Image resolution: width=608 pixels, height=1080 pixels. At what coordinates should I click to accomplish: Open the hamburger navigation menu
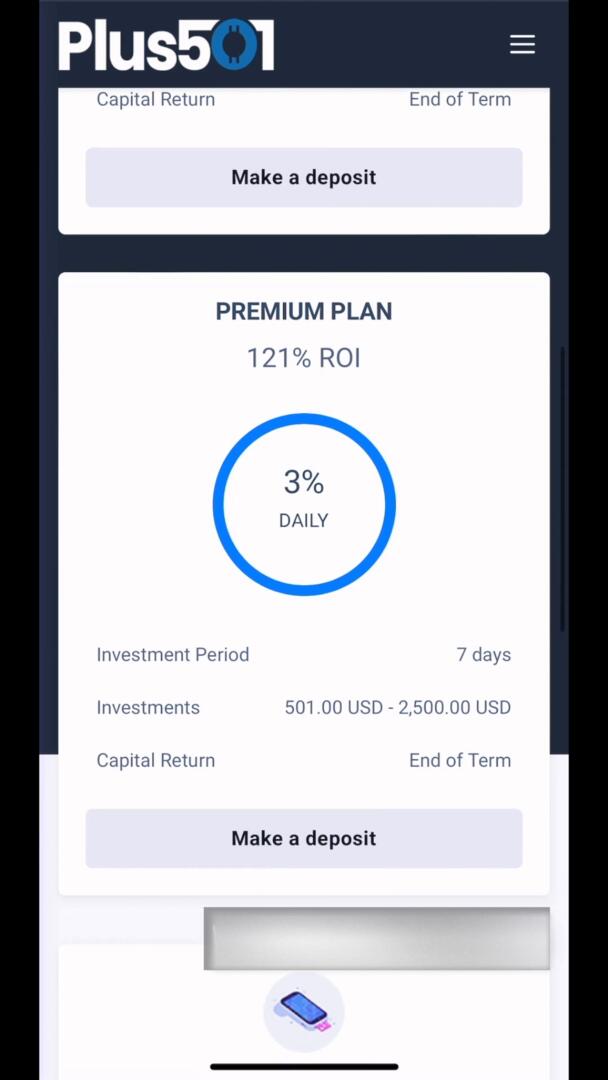(x=522, y=45)
